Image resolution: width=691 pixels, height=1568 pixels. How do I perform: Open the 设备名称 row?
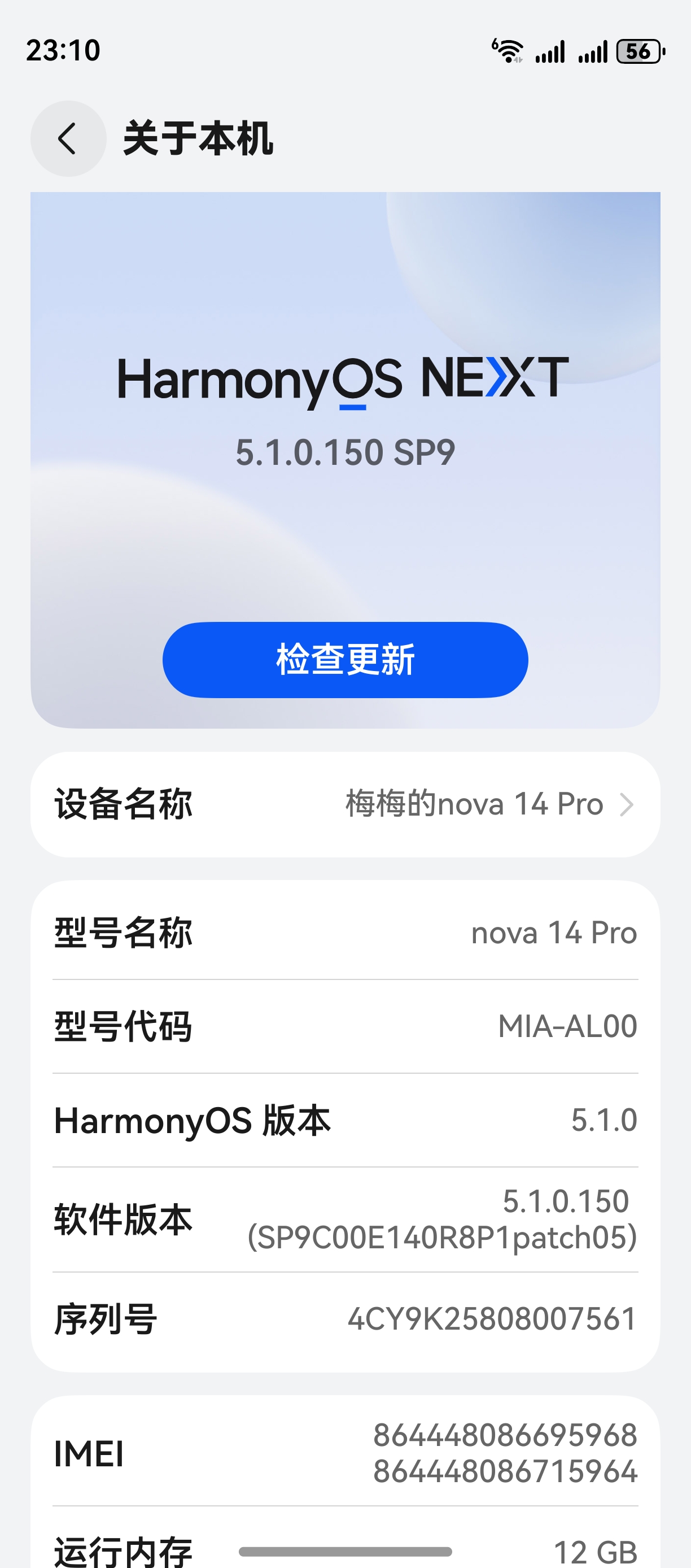click(x=345, y=804)
